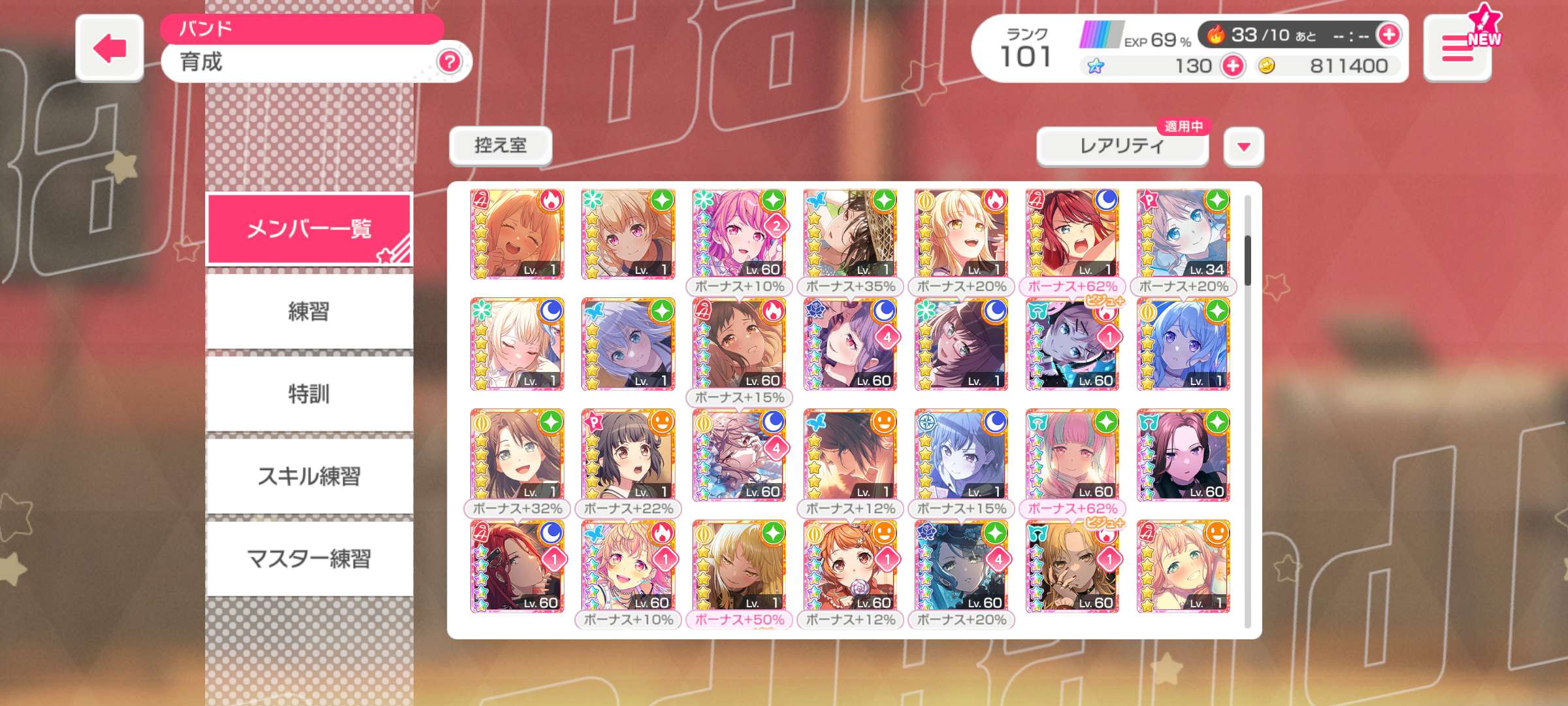Viewport: 1568px width, 706px height.
Task: Open the スキル練習 tab
Action: [x=309, y=476]
